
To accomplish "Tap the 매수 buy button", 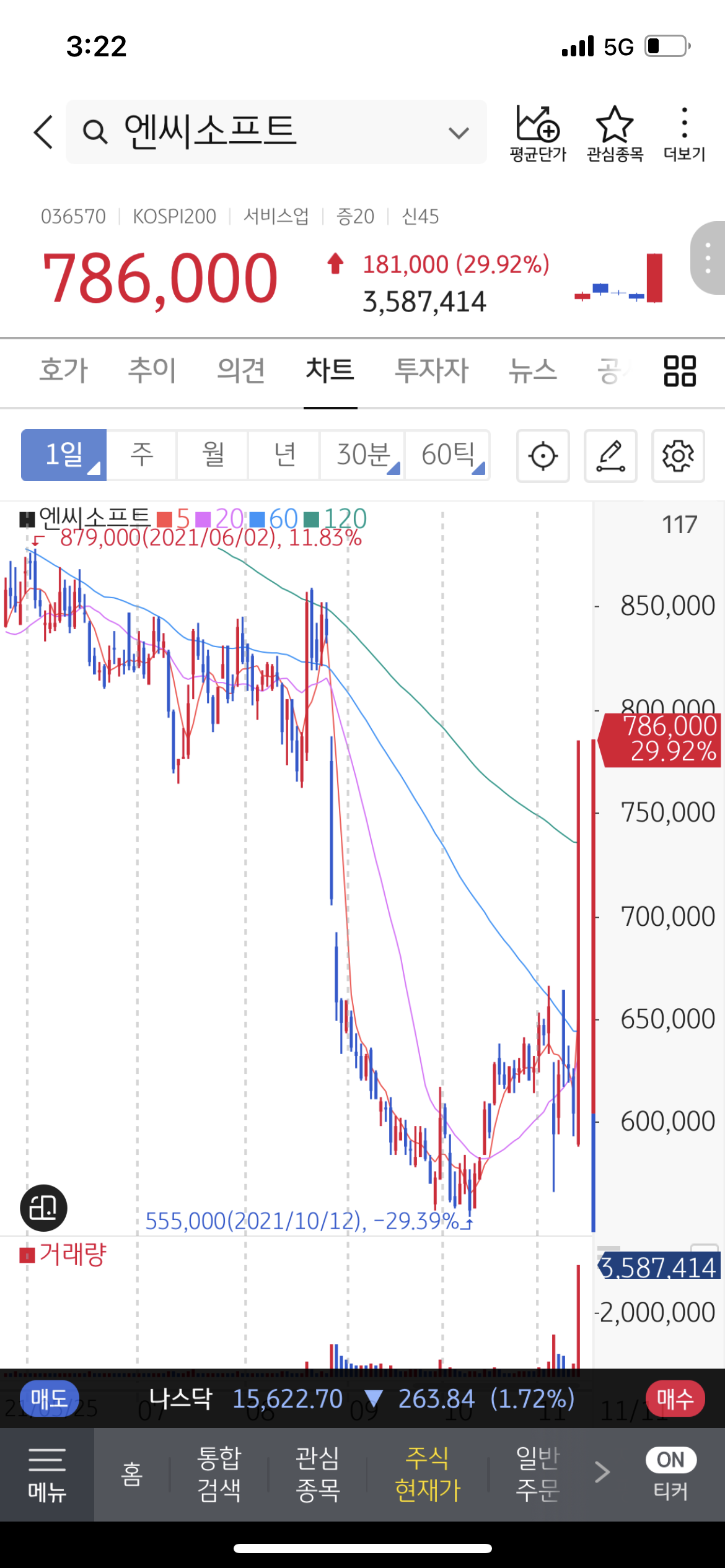I will pyautogui.click(x=675, y=1398).
